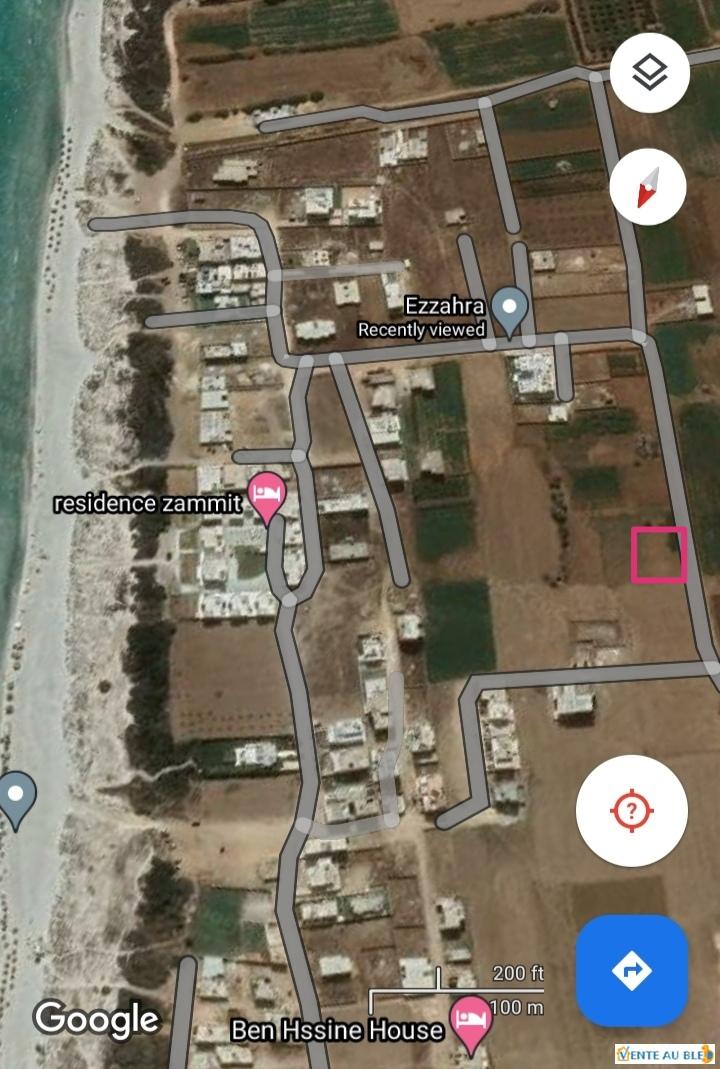
Task: Open the residence zammit hotel marker
Action: pos(267,497)
